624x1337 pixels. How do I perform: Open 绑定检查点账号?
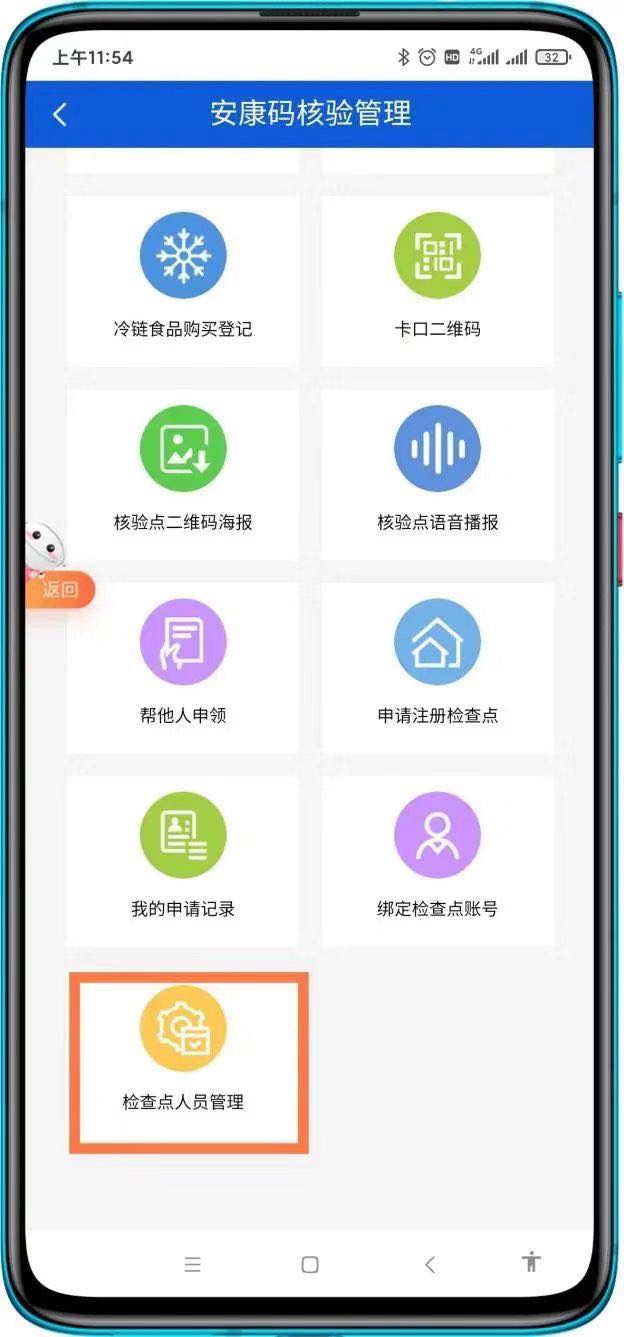[x=437, y=861]
